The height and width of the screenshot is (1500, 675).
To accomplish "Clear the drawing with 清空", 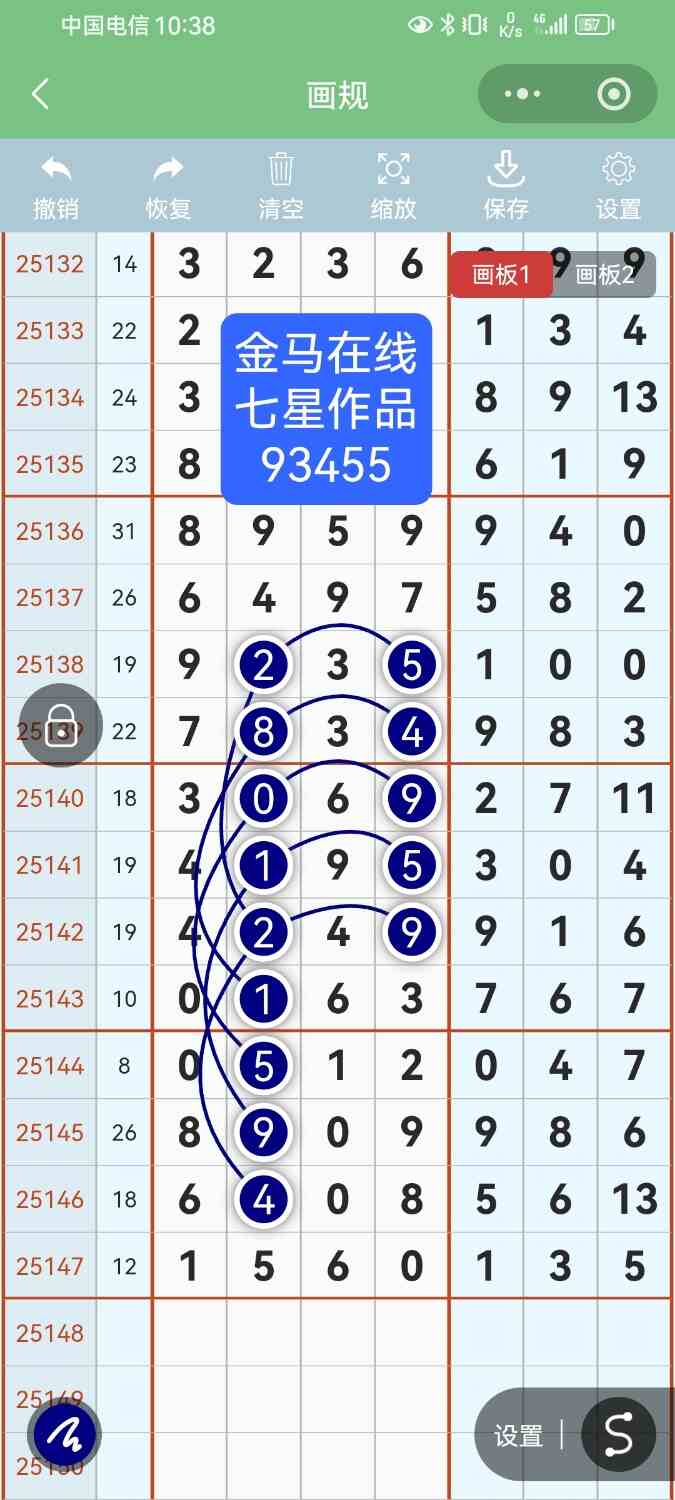I will point(281,187).
